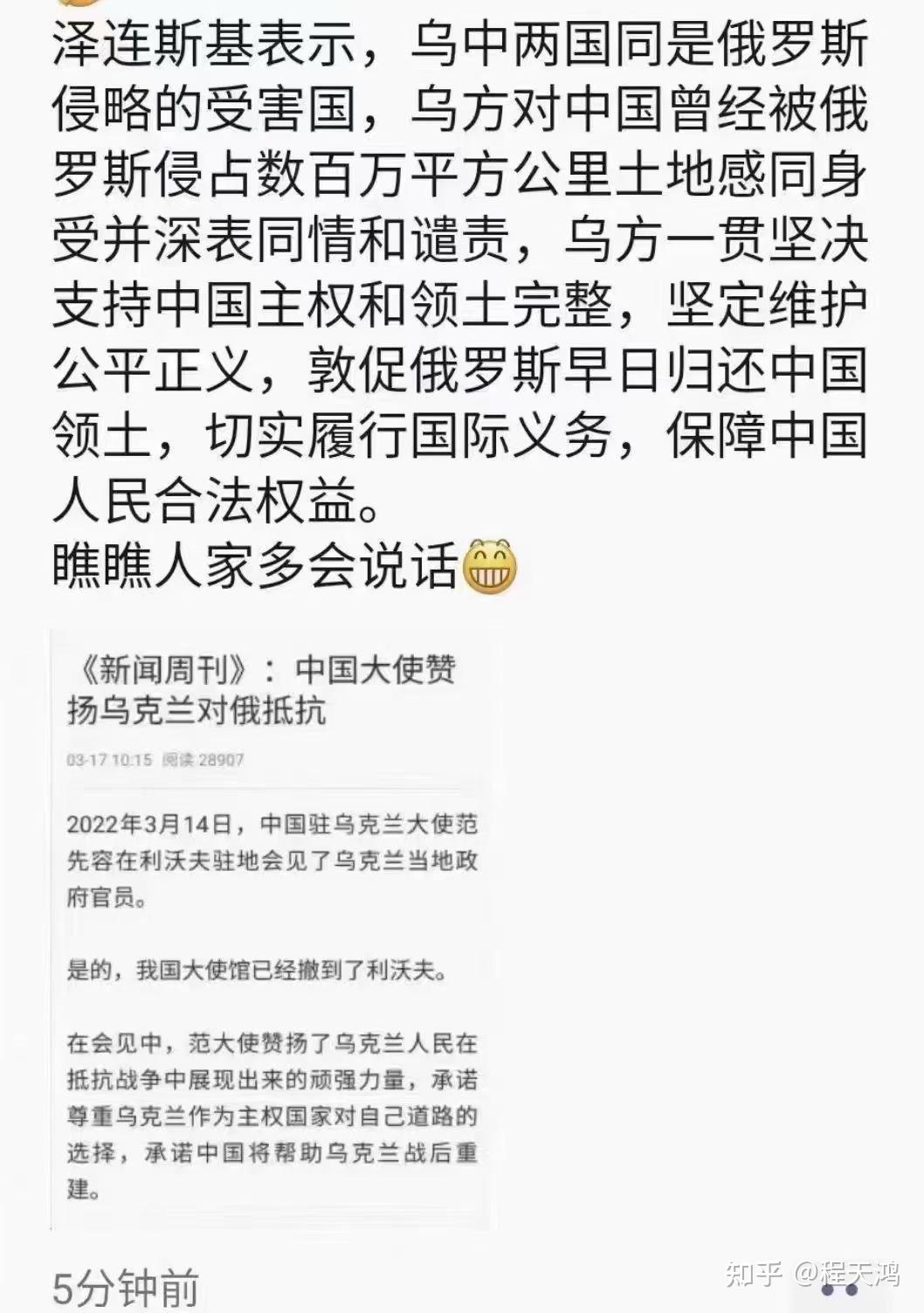Open the like and comment menu
This screenshot has width=924, height=1313.
(x=840, y=1288)
